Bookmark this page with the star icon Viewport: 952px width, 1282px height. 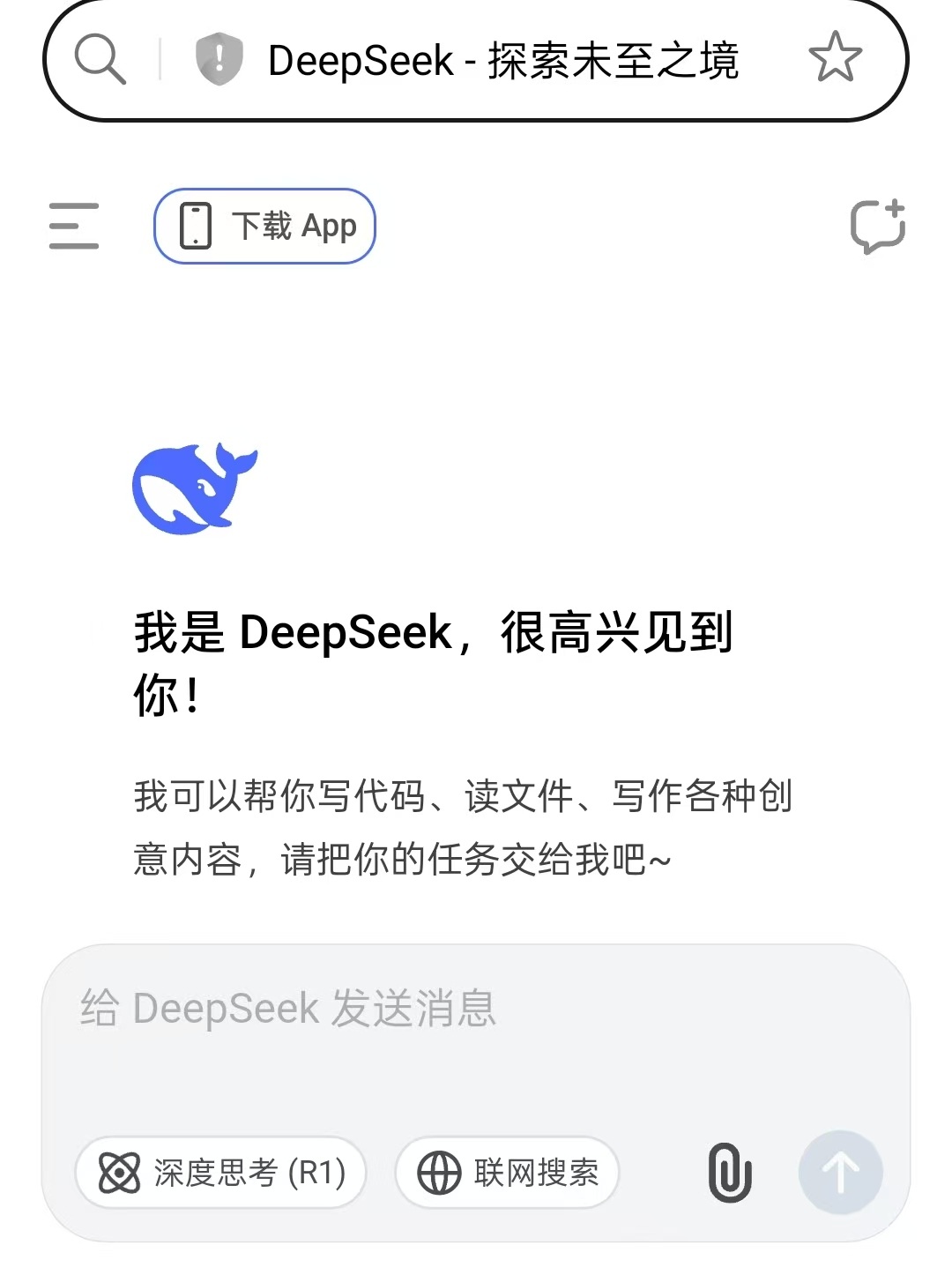tap(835, 58)
